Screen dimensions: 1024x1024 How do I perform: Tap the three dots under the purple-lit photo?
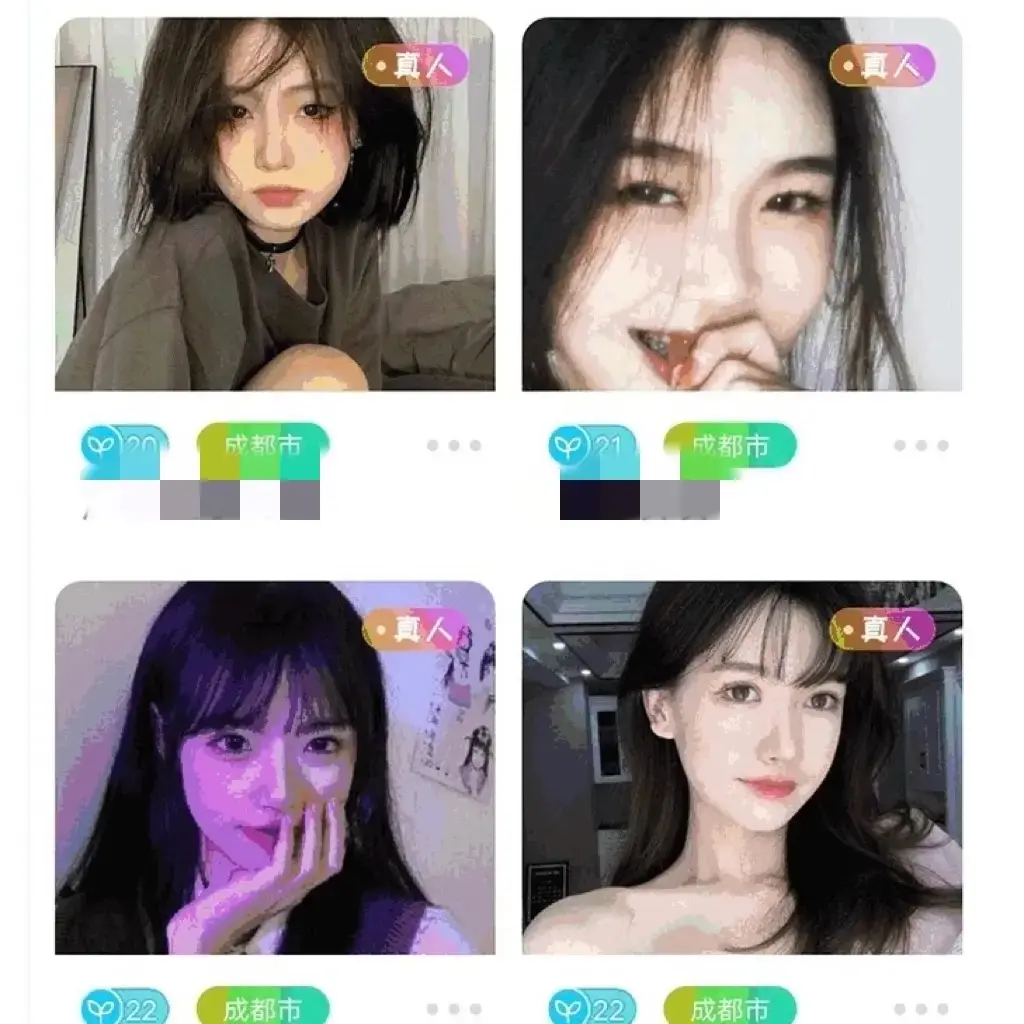coord(454,1009)
